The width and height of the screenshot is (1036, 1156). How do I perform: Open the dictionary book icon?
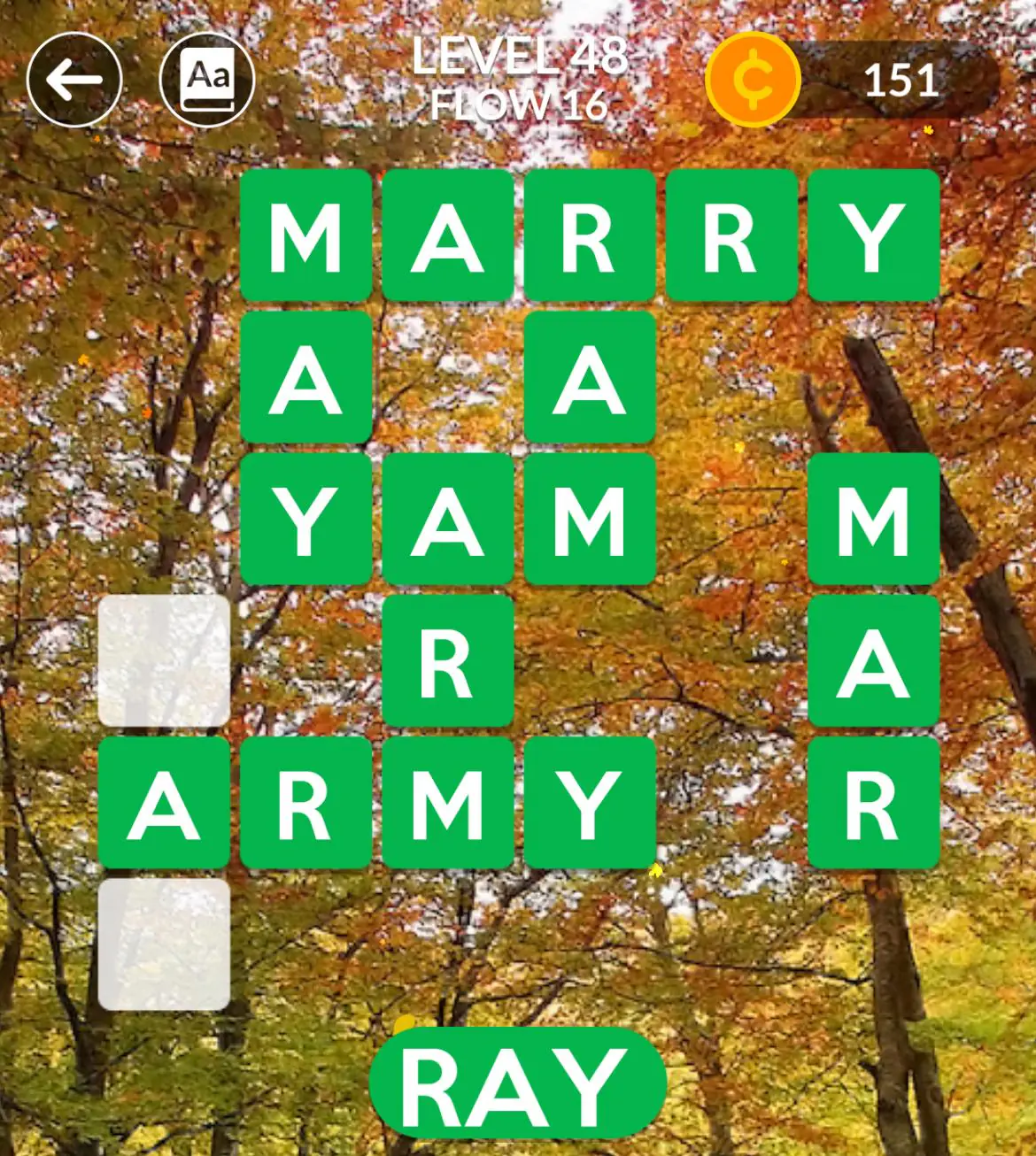(x=207, y=80)
